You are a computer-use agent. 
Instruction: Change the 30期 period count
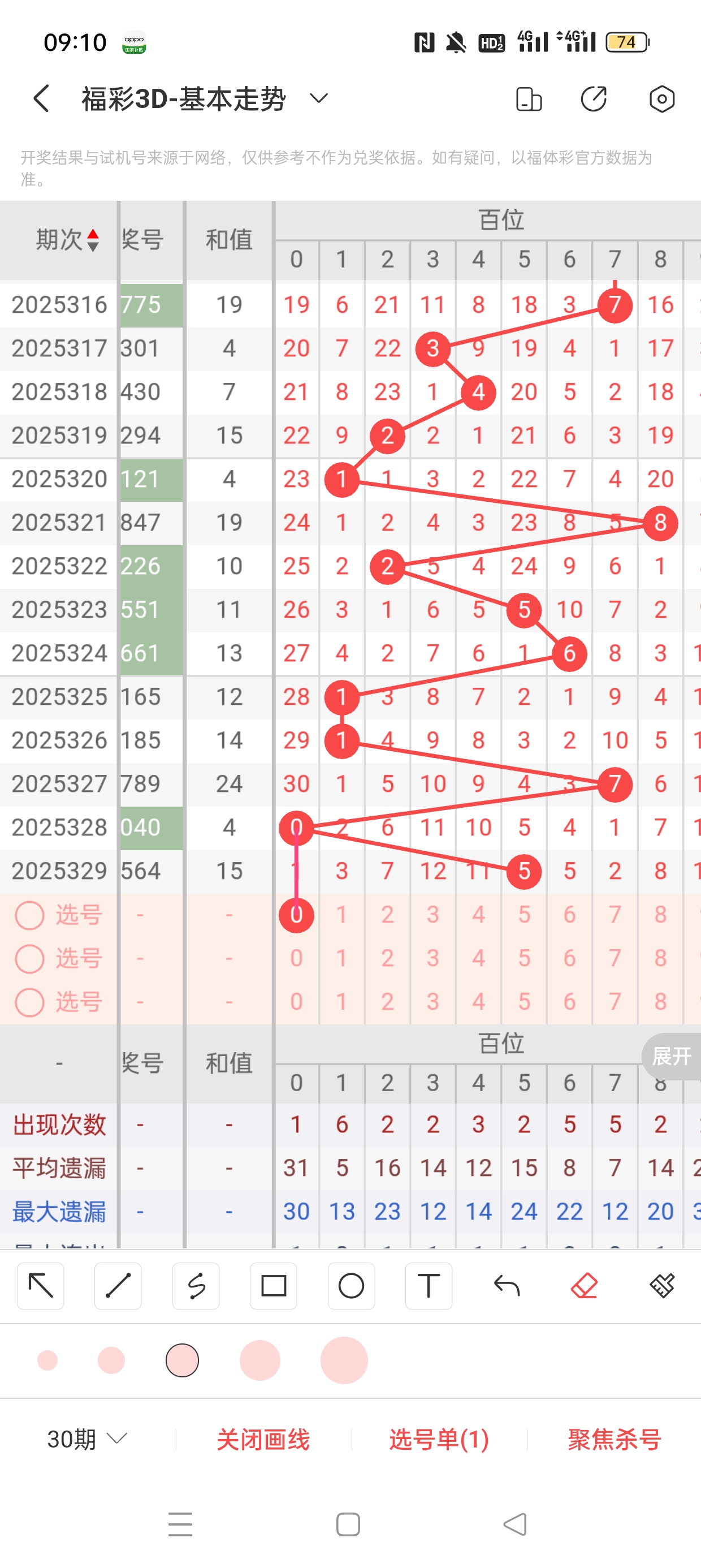[x=87, y=1439]
